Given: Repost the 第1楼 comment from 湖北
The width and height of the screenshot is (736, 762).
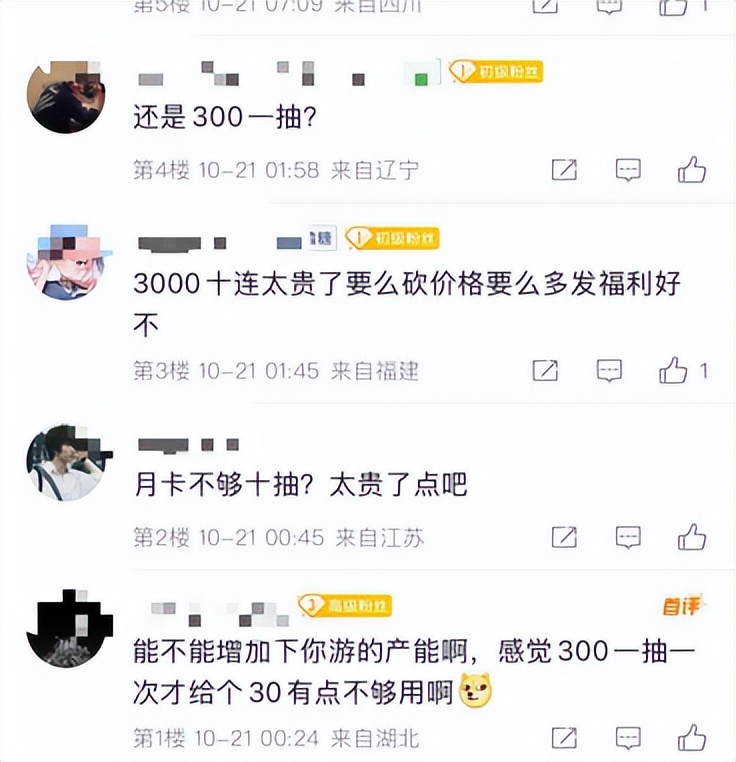Looking at the screenshot, I should pyautogui.click(x=565, y=739).
